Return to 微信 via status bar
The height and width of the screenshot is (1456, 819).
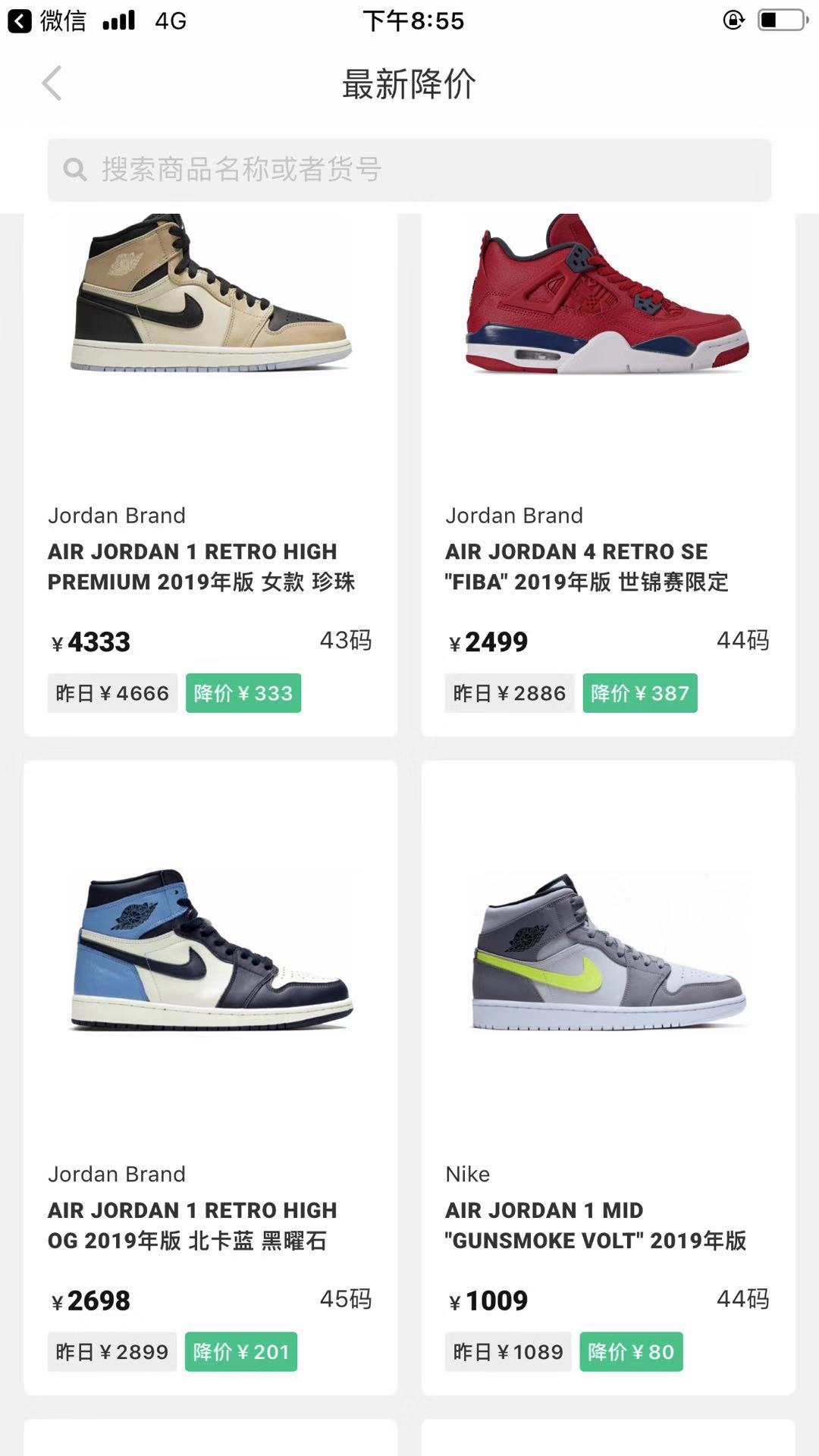[x=47, y=20]
